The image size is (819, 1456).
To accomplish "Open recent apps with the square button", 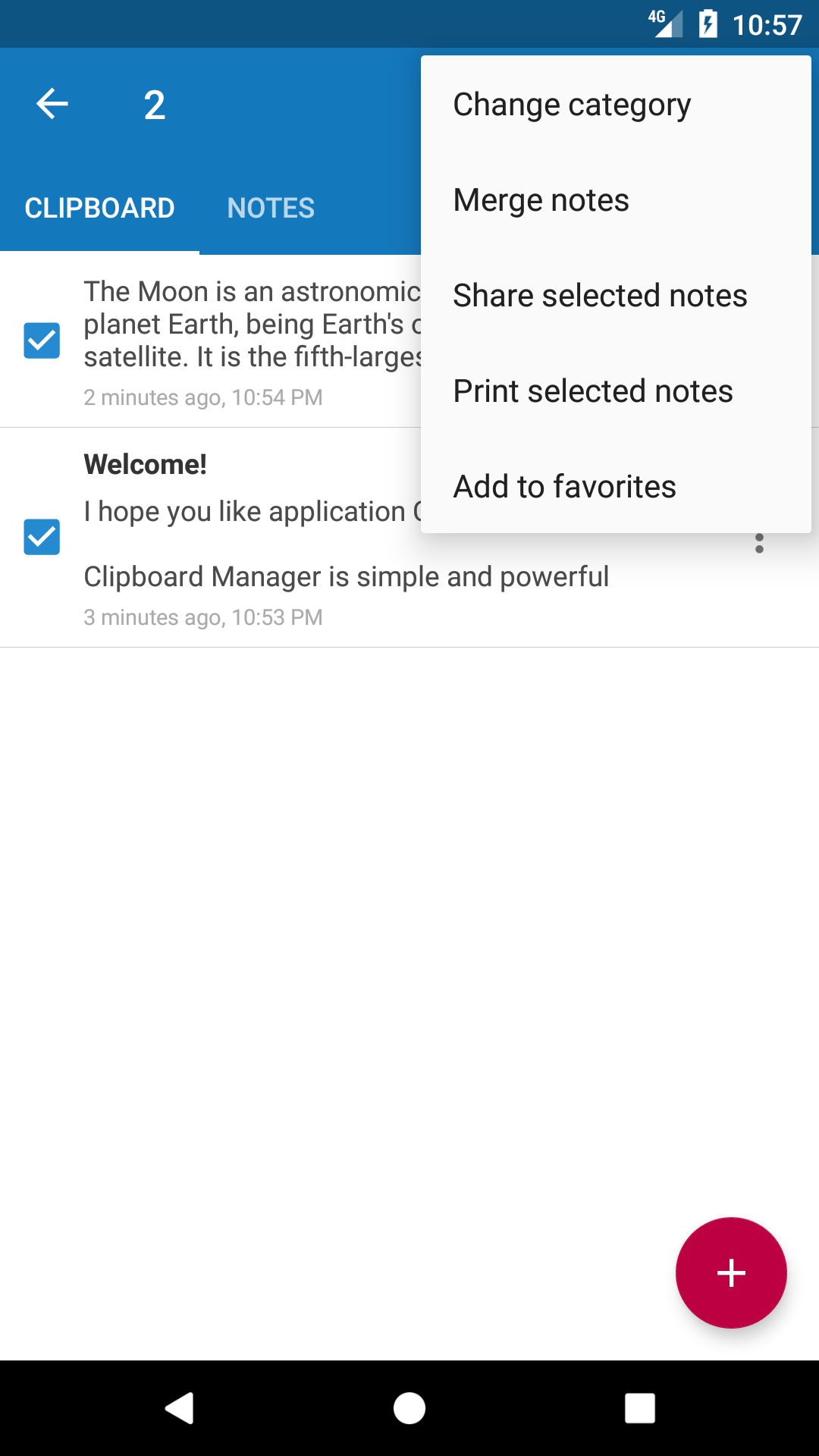I will [639, 1409].
